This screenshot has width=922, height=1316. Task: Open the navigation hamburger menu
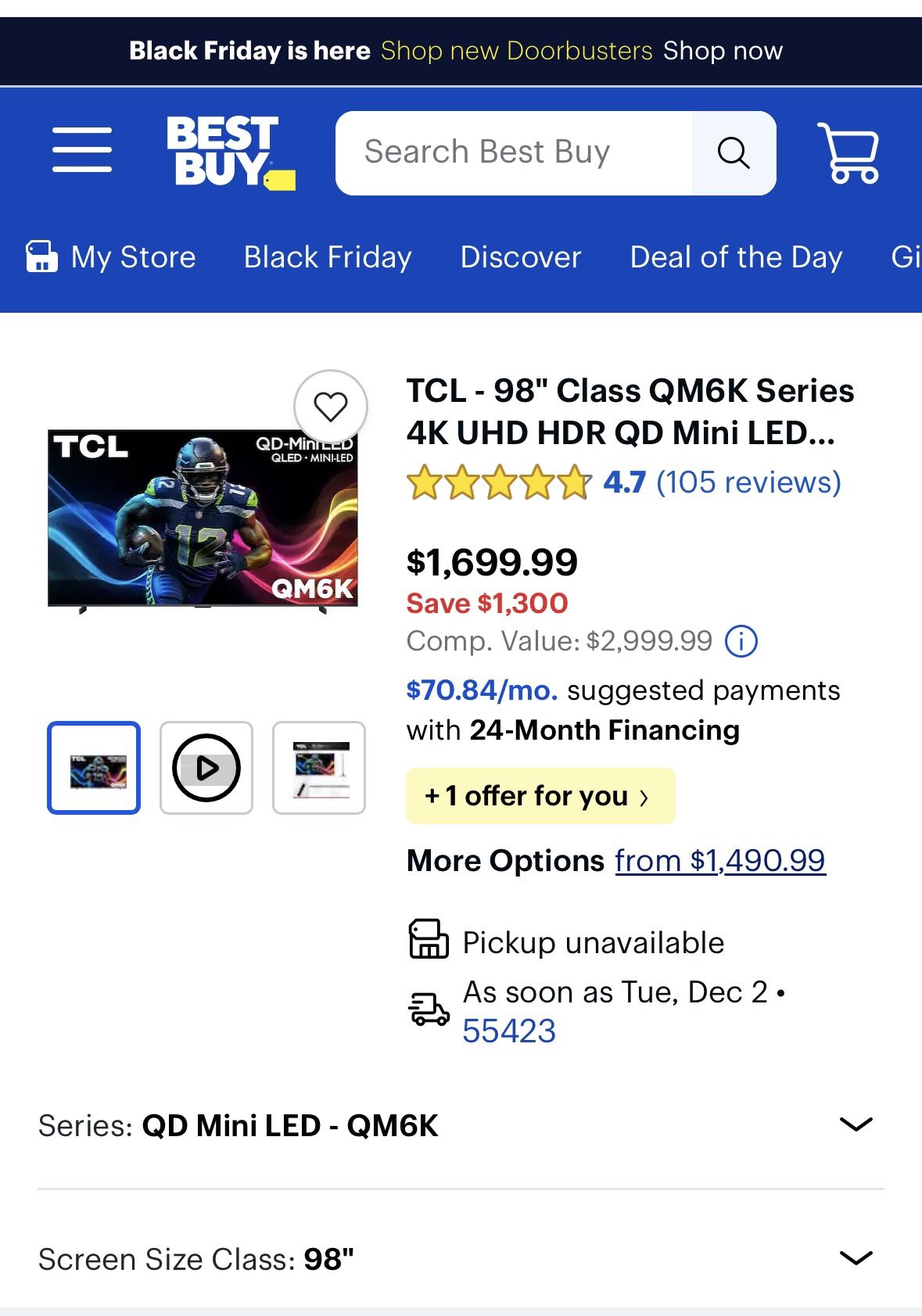coord(81,152)
